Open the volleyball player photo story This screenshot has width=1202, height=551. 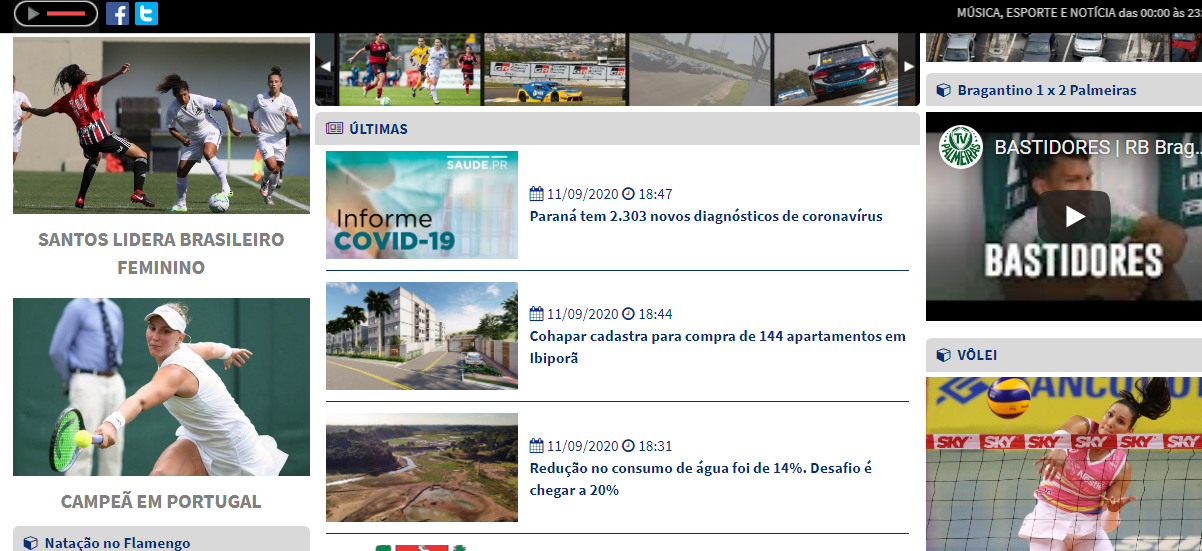(1064, 464)
